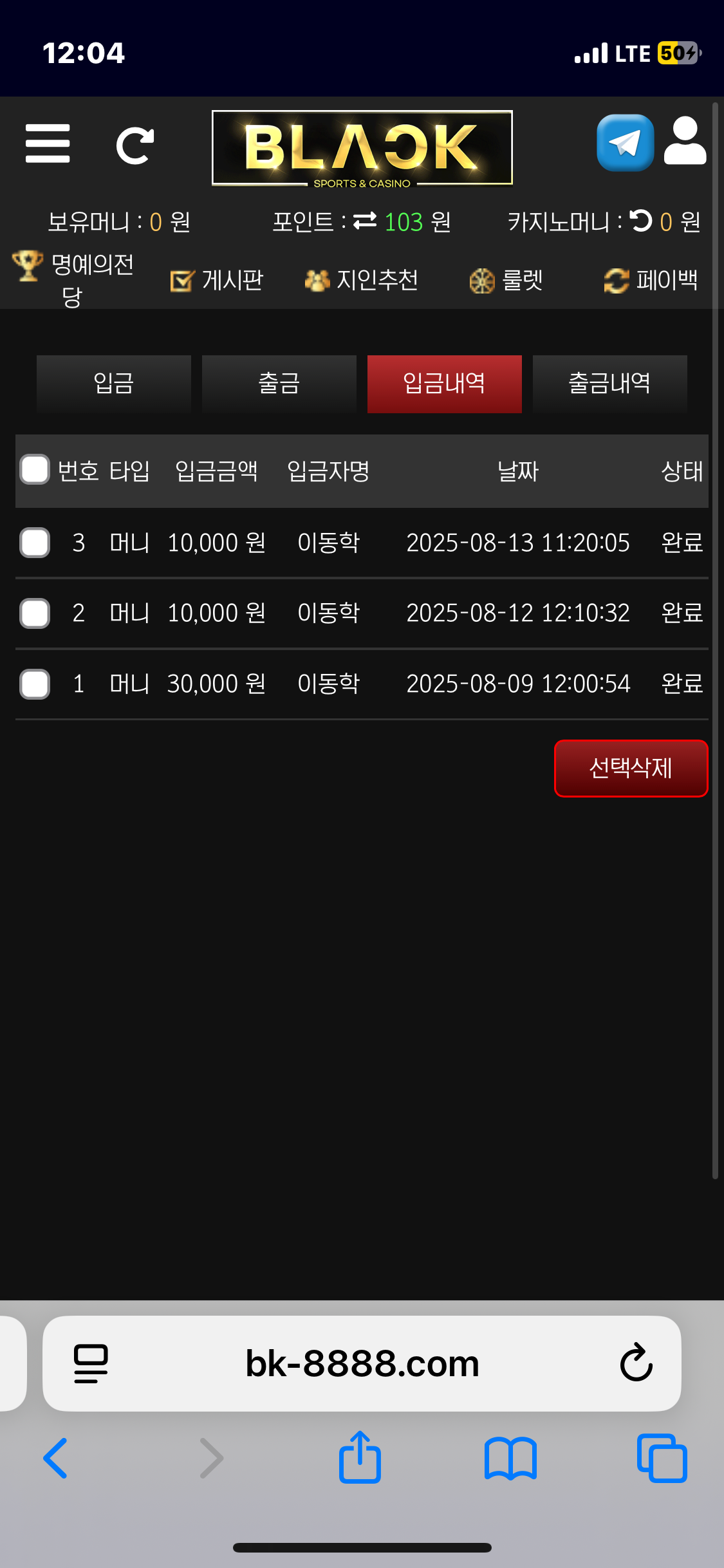Go to the 게시판 board
Screen dimensions: 724x1568
[217, 280]
